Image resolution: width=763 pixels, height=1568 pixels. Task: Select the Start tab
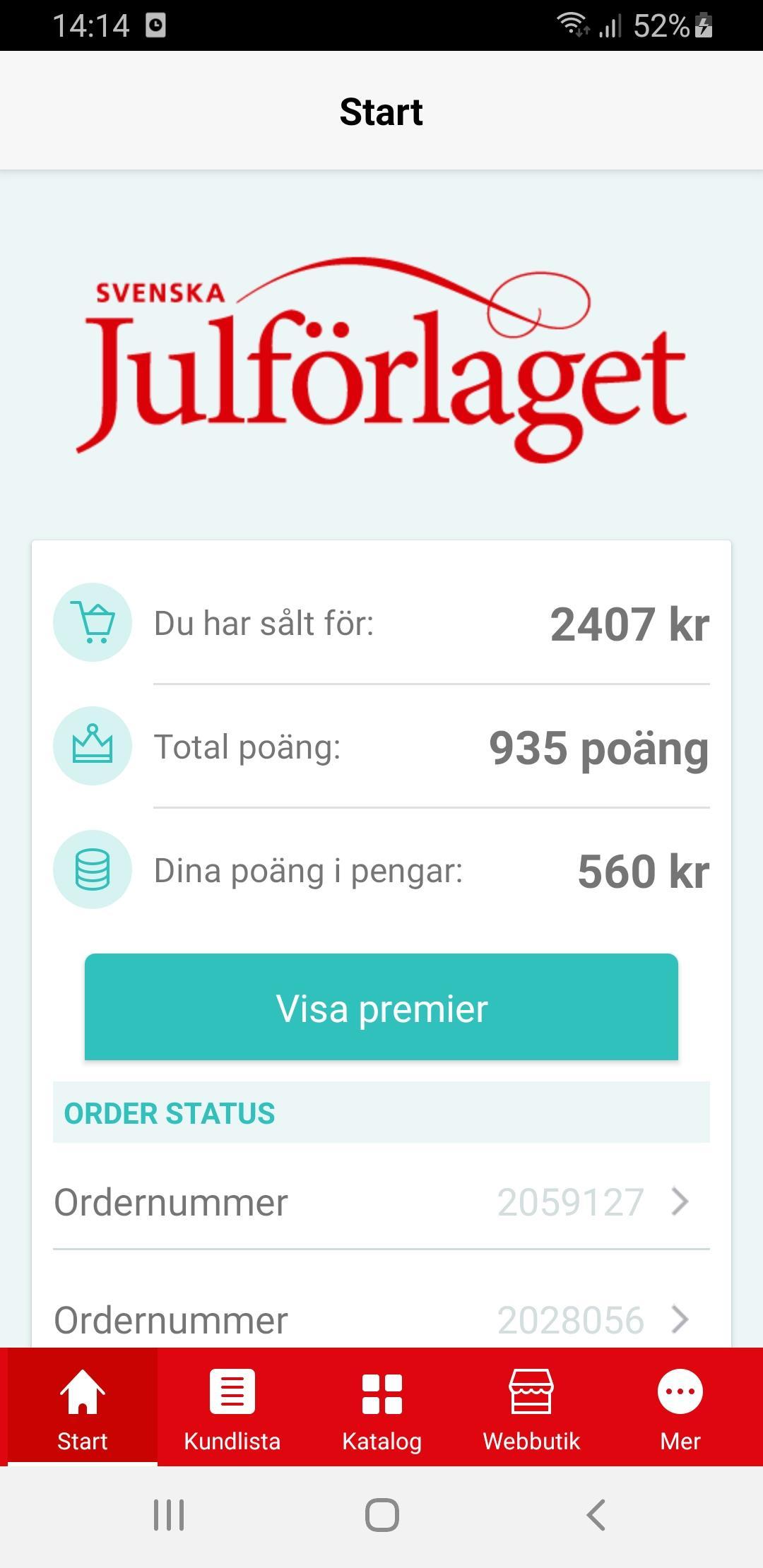[82, 1407]
